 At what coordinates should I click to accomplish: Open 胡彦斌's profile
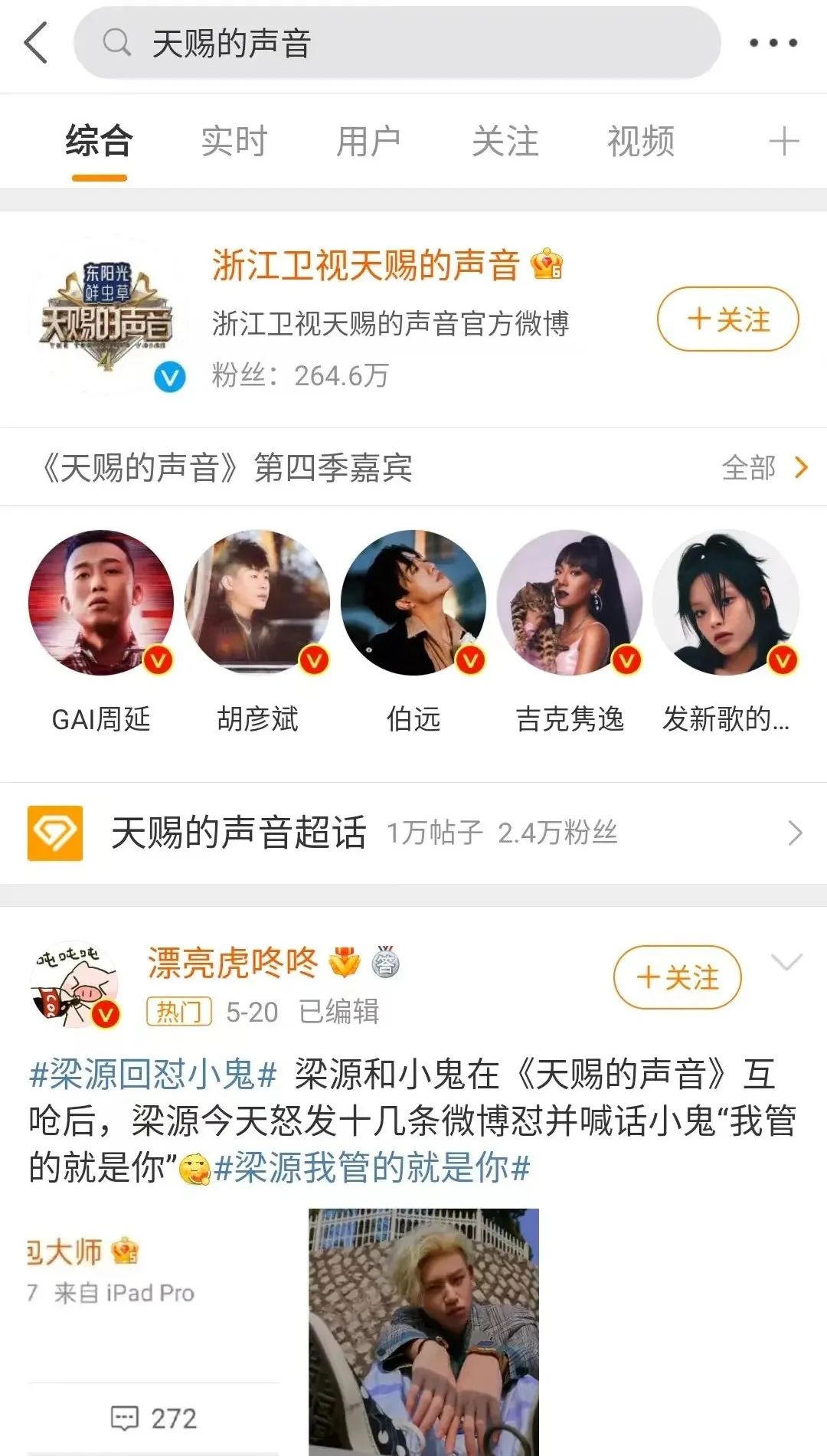coord(257,604)
